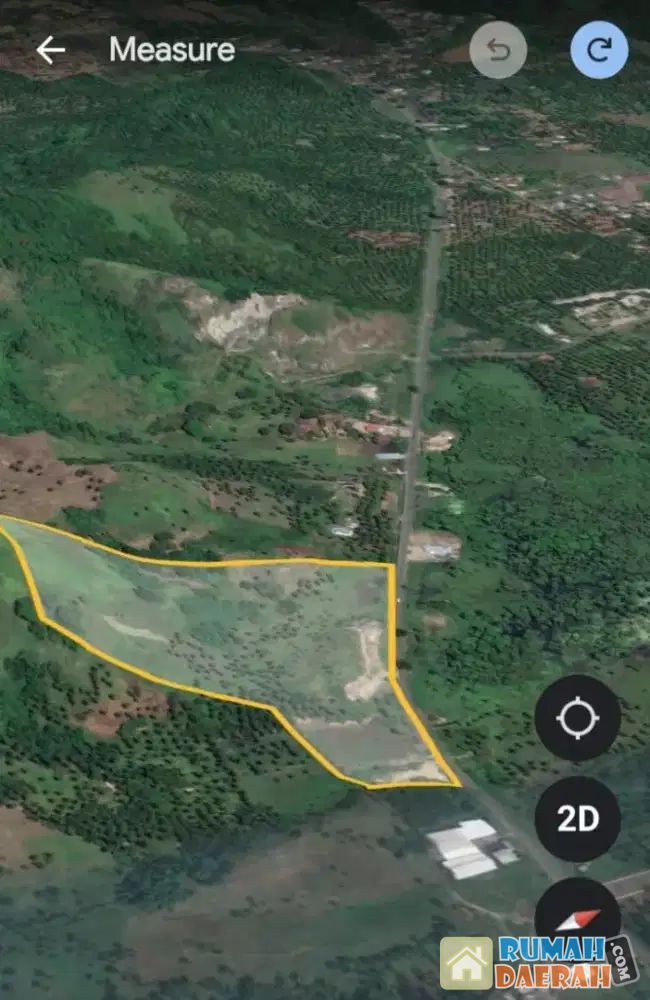Tap the compass to reset north
Screen dimensions: 650x1000
point(577,915)
